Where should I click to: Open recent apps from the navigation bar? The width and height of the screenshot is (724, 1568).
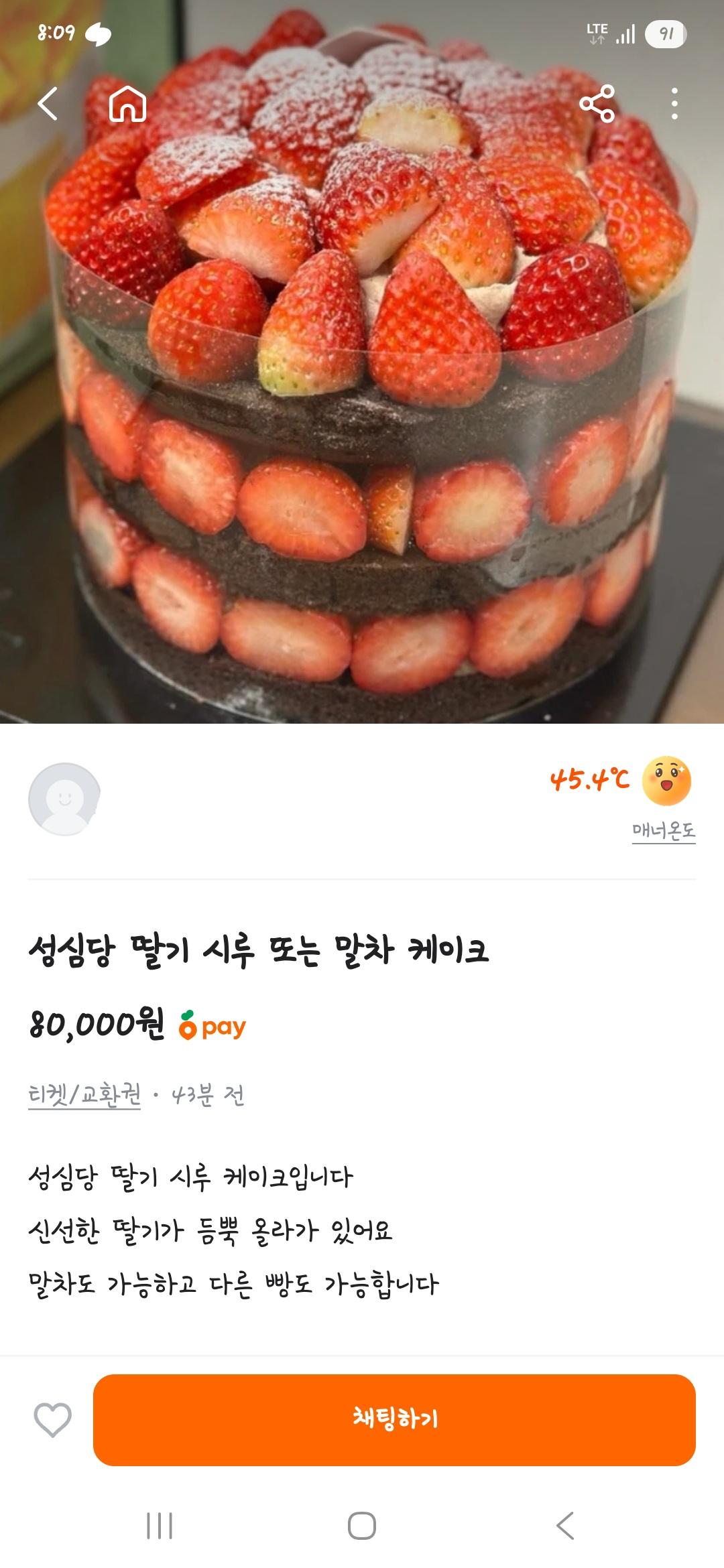coord(160,1526)
